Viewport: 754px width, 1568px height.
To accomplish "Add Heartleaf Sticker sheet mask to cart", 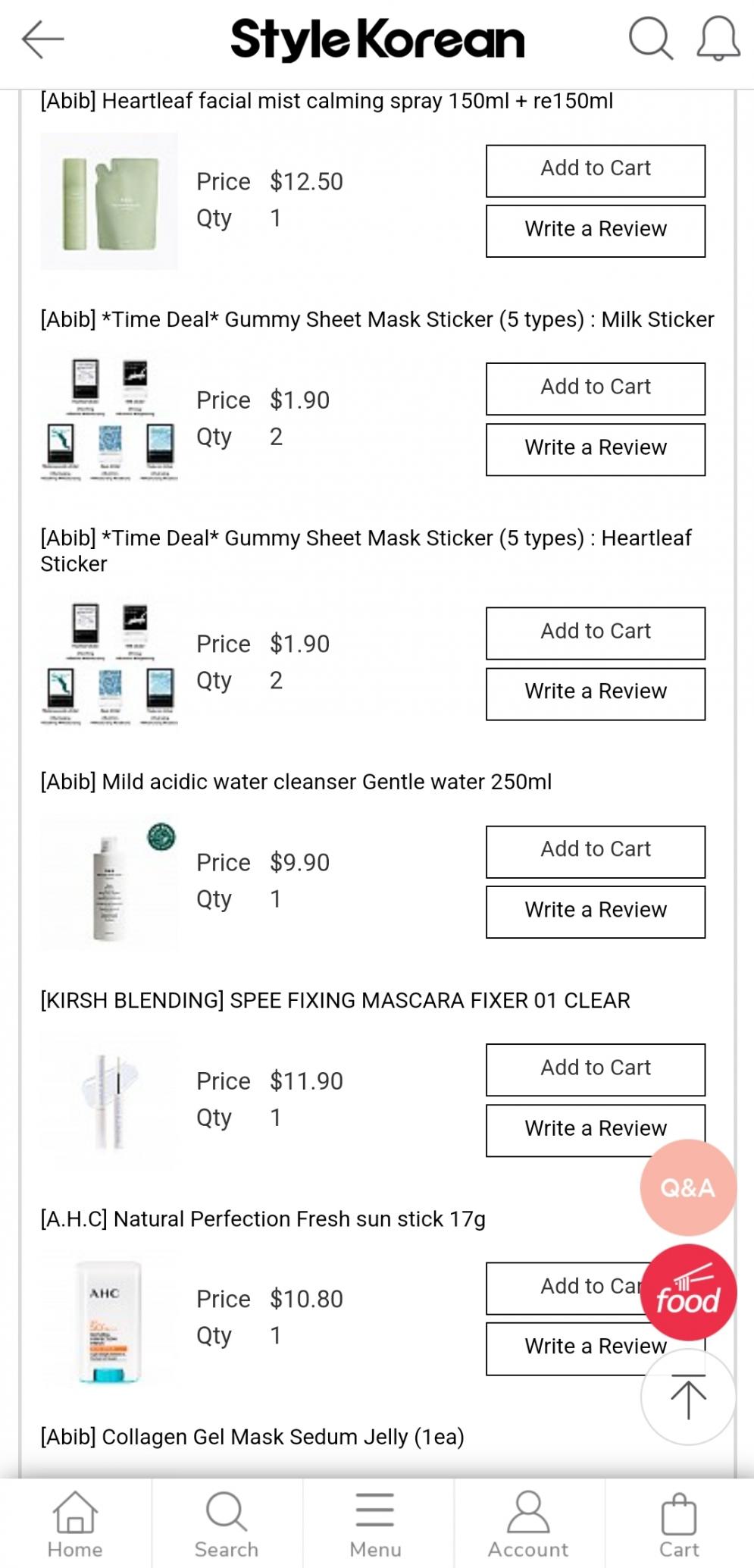I will pyautogui.click(x=595, y=632).
